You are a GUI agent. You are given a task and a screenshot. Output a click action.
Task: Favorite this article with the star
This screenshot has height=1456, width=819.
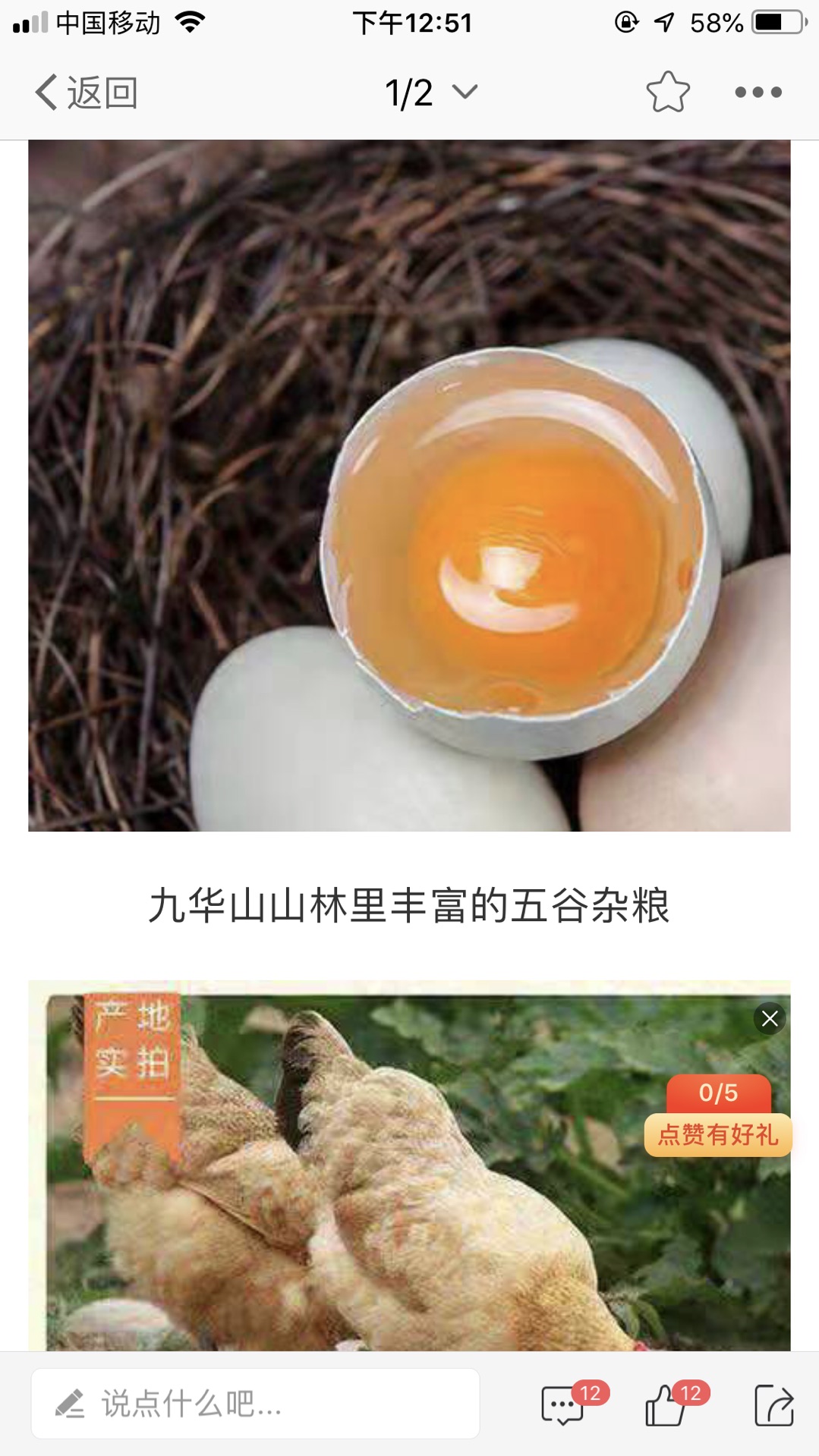(x=668, y=93)
